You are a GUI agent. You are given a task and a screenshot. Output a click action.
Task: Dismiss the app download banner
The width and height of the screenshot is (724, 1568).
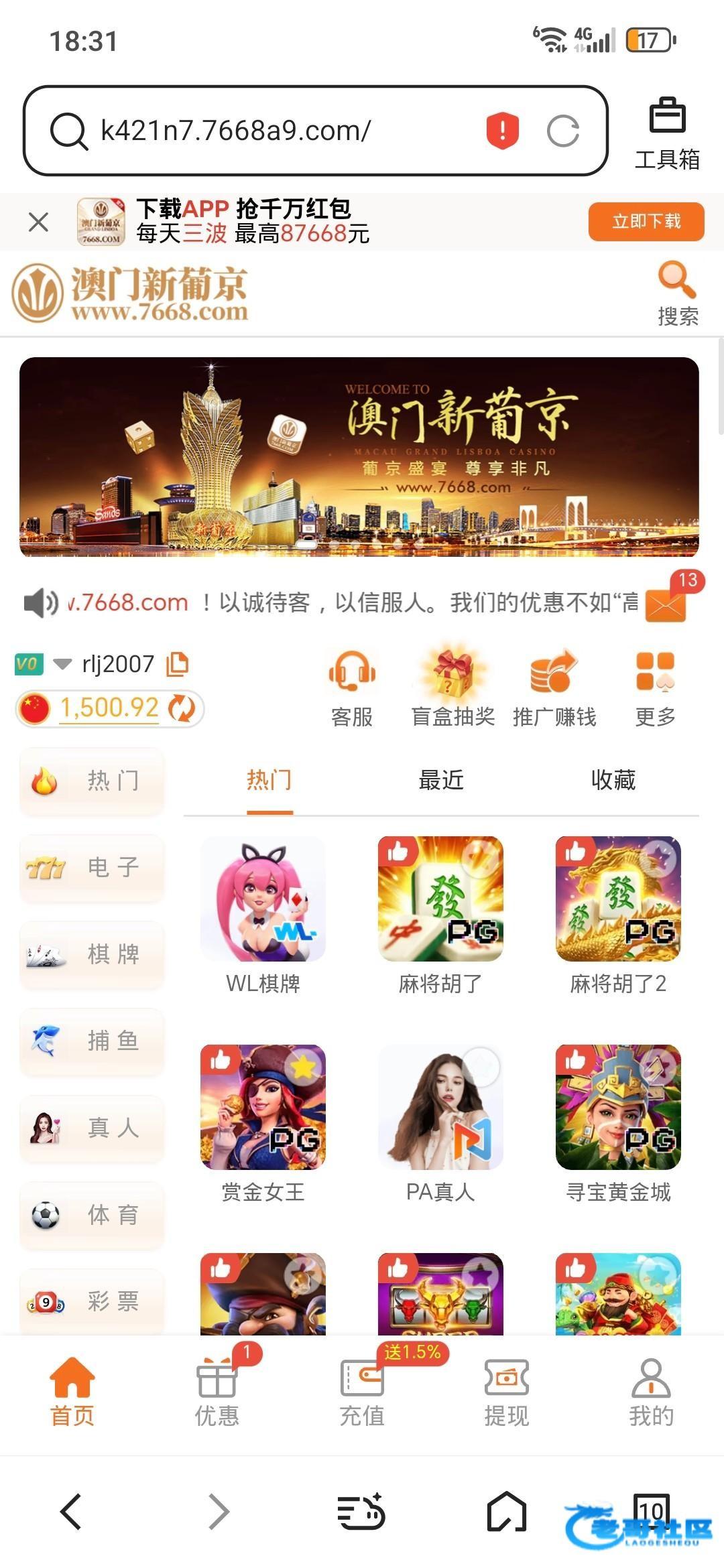tap(39, 222)
